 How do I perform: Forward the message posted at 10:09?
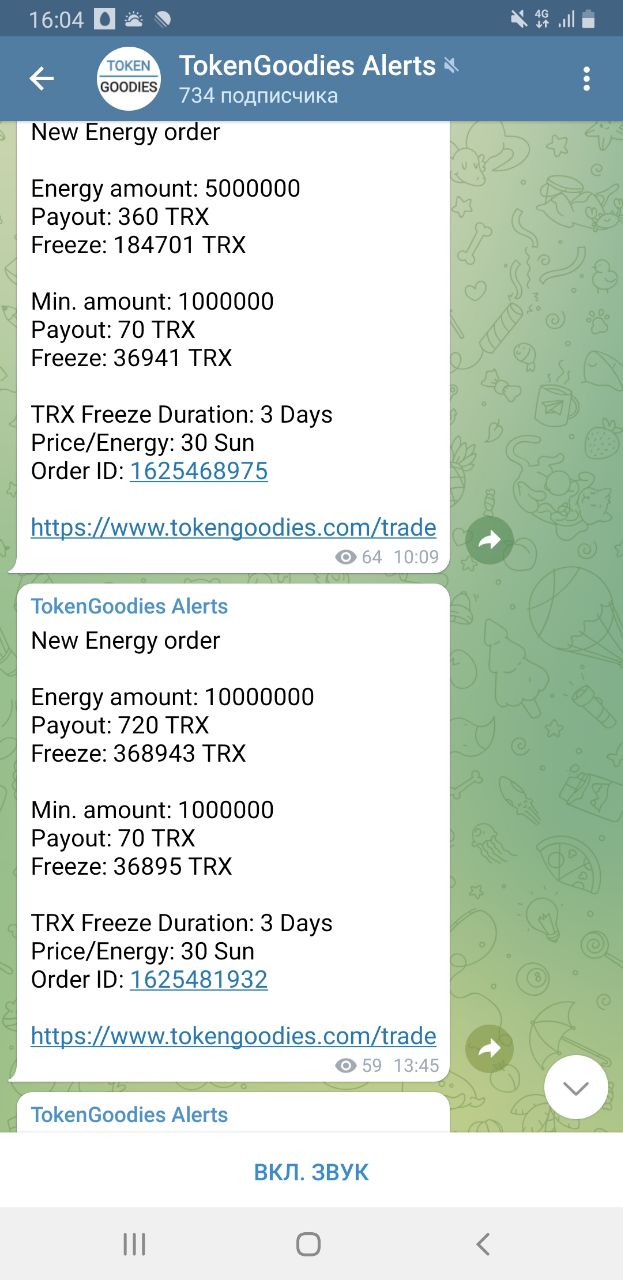coord(490,541)
